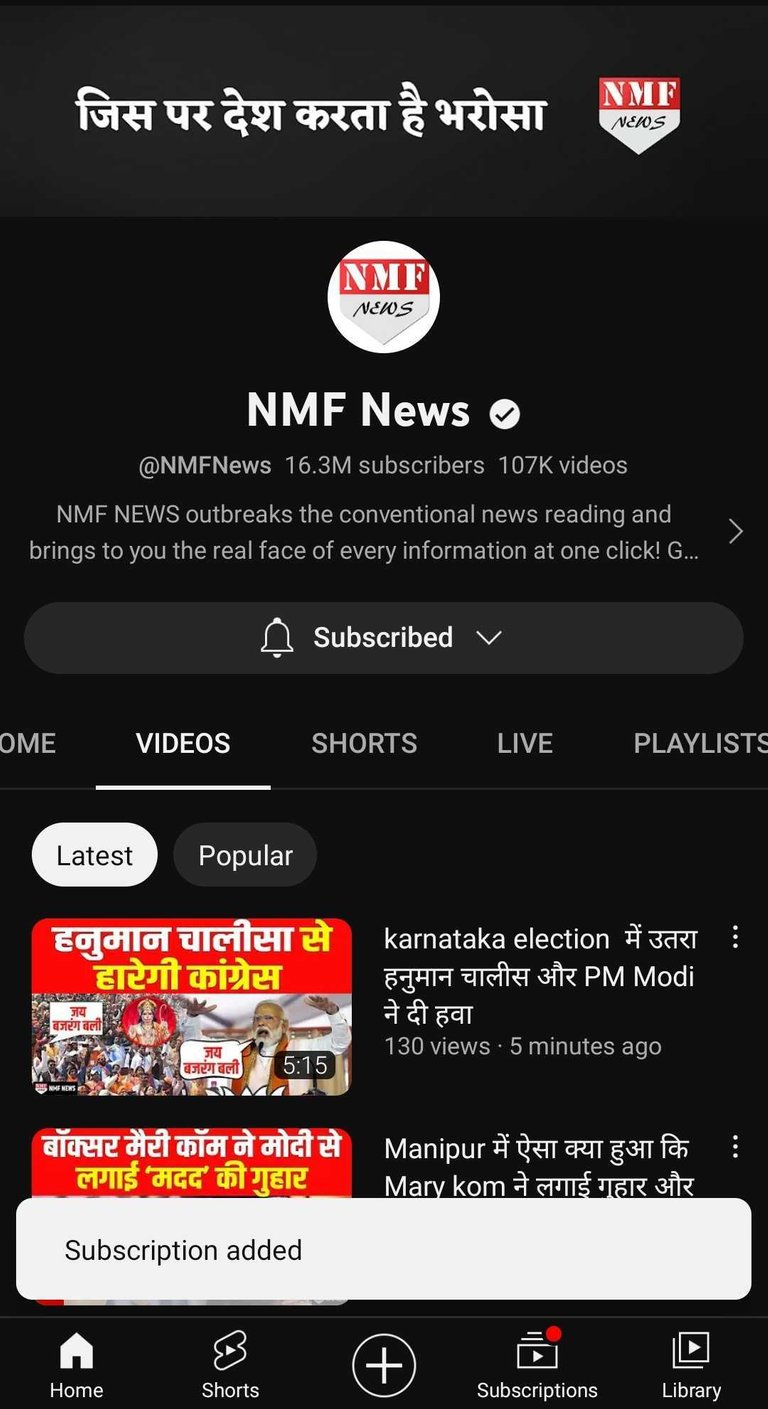Image resolution: width=768 pixels, height=1409 pixels.
Task: Open the Subscriptions bottom tab
Action: point(537,1365)
